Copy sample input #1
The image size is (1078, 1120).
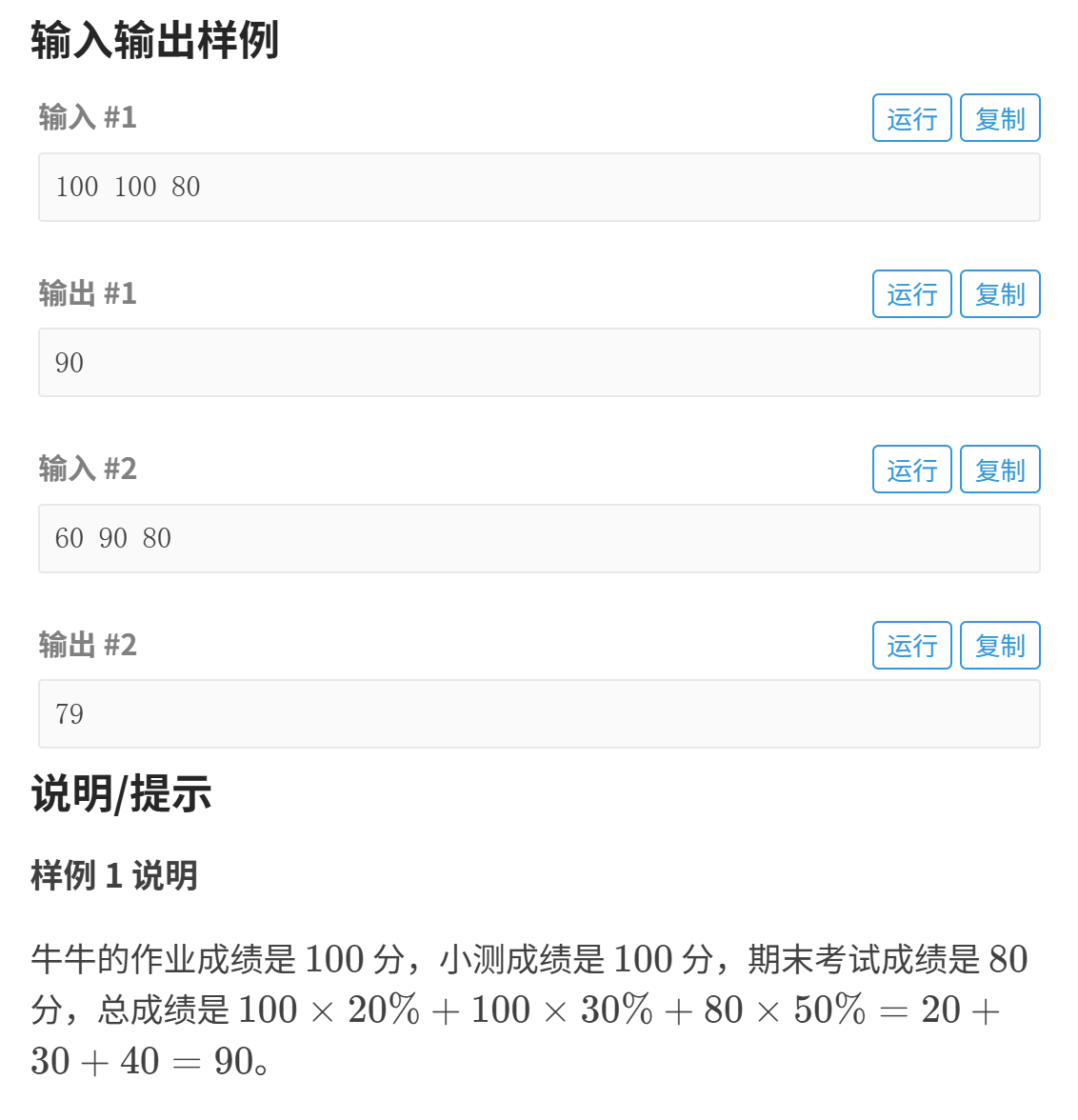click(x=999, y=118)
